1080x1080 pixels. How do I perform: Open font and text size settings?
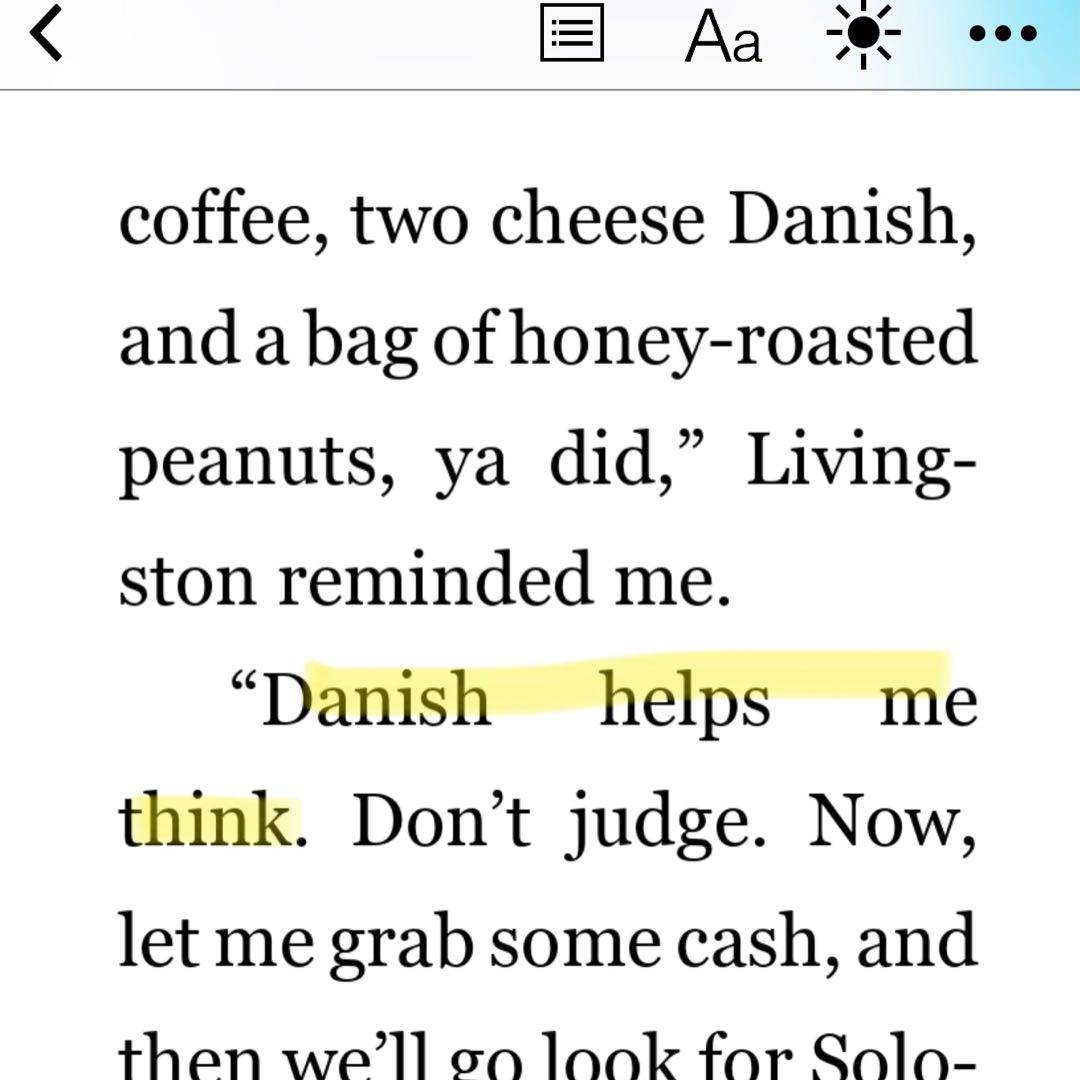pyautogui.click(x=723, y=37)
